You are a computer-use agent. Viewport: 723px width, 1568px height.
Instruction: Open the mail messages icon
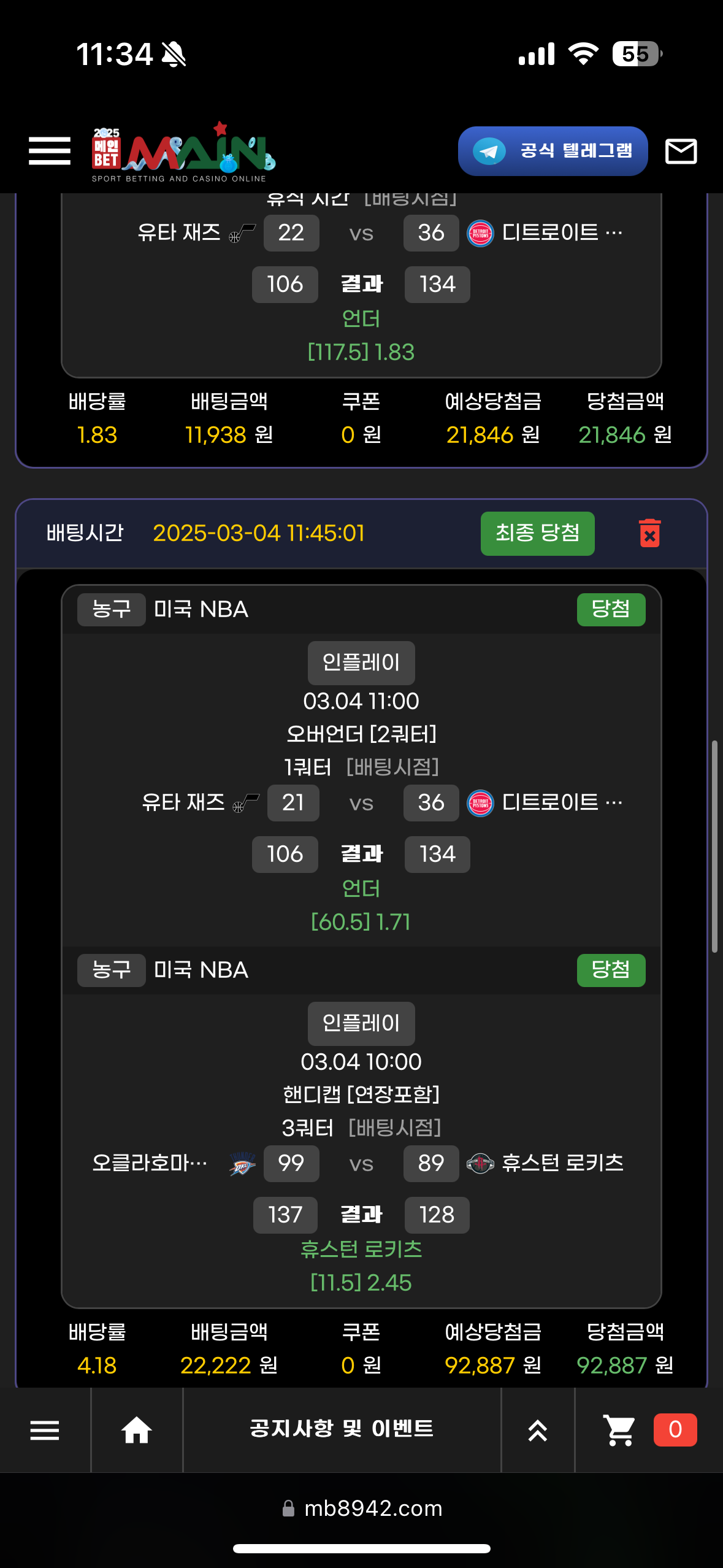[681, 152]
